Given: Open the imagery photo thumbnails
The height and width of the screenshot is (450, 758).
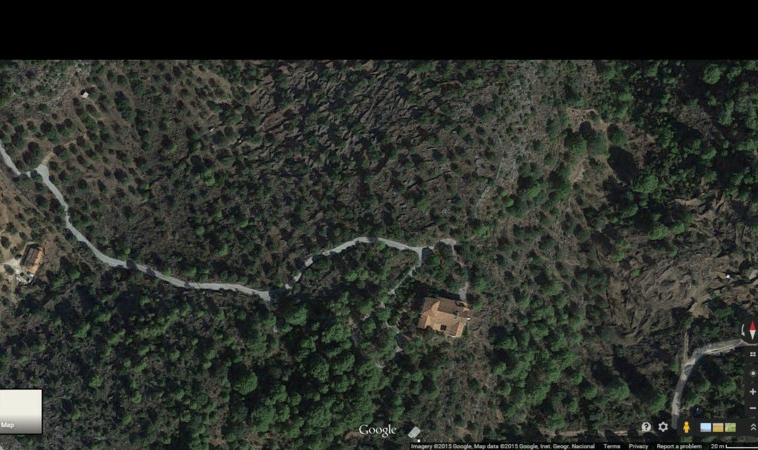Looking at the screenshot, I should [718, 428].
